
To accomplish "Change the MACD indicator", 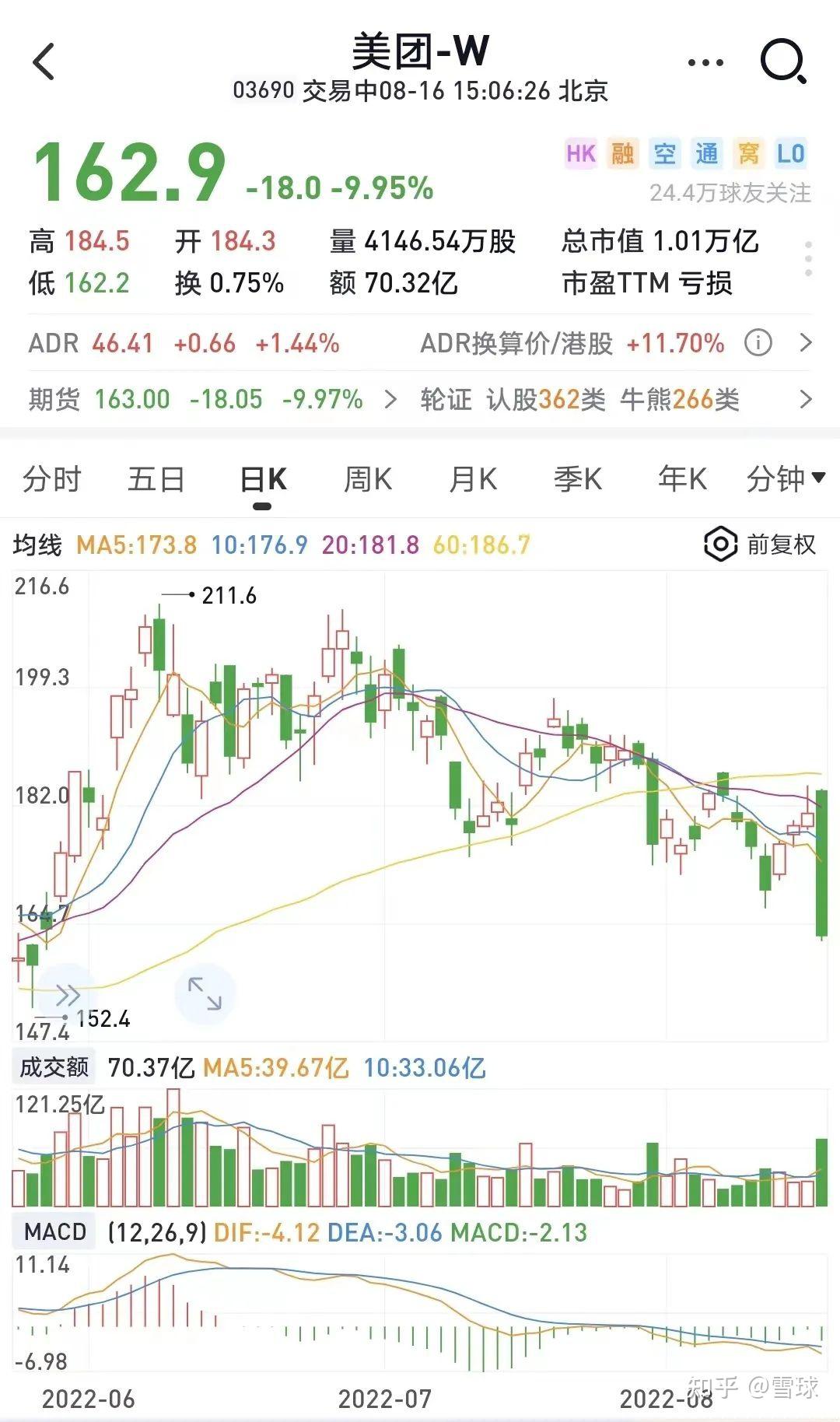I will pyautogui.click(x=54, y=1231).
